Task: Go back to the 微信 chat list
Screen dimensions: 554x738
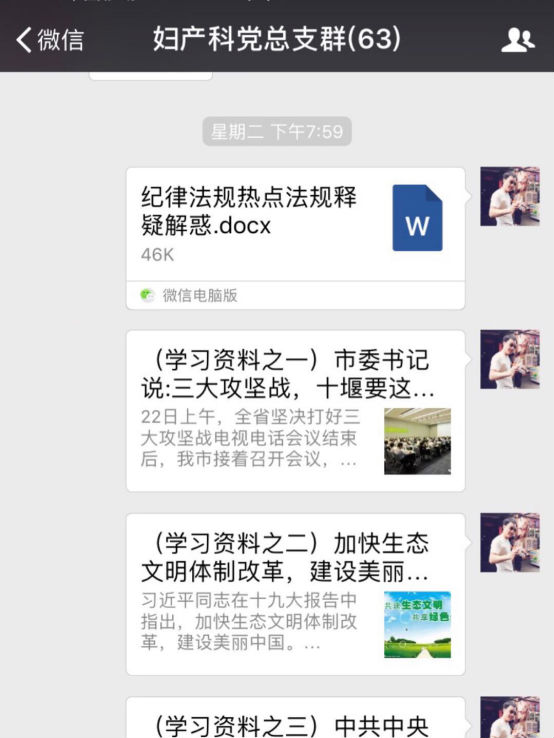Action: (x=50, y=39)
